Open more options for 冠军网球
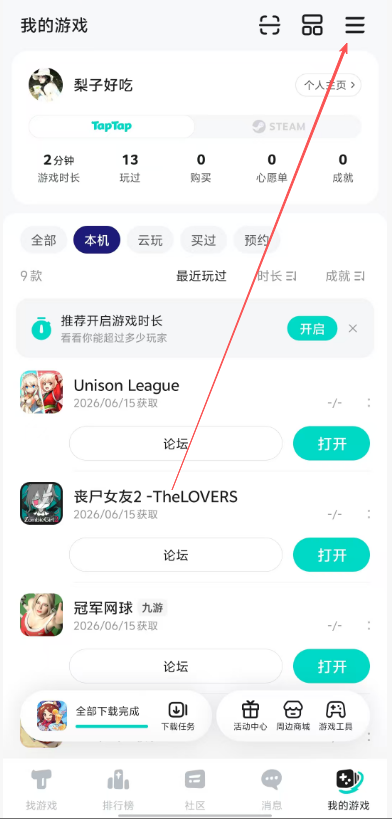This screenshot has width=392, height=819. (x=368, y=625)
